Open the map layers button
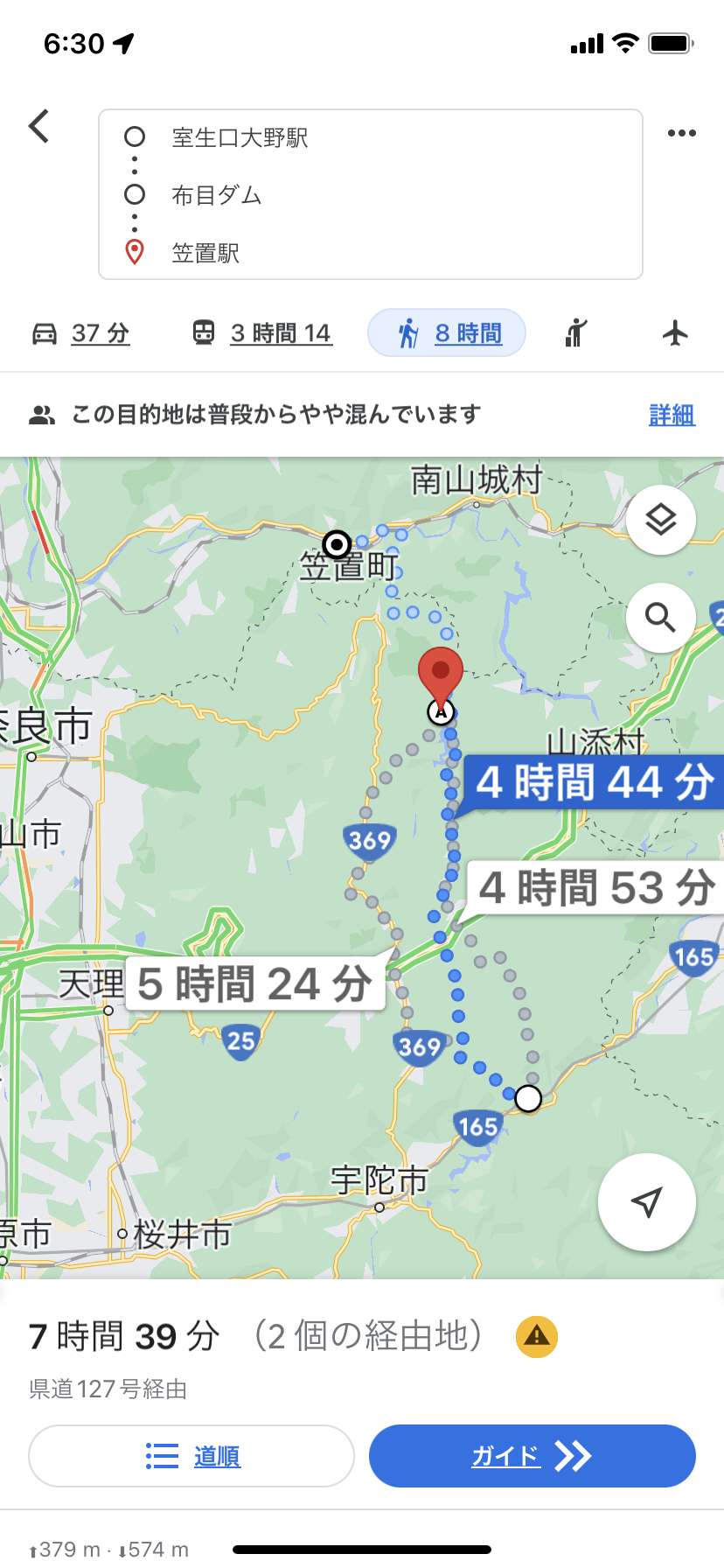The height and width of the screenshot is (1568, 724). click(x=661, y=520)
